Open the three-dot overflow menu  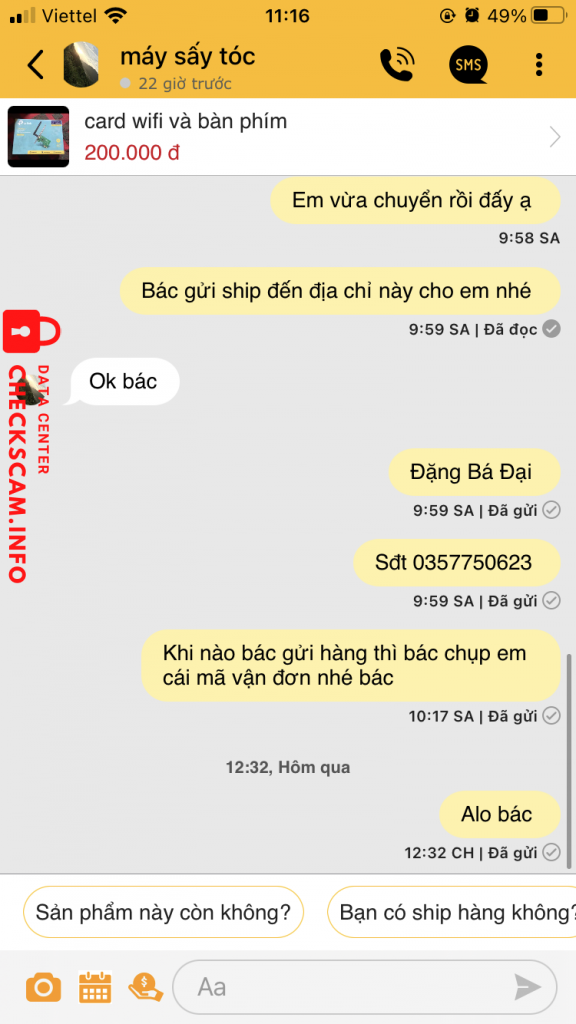point(539,65)
